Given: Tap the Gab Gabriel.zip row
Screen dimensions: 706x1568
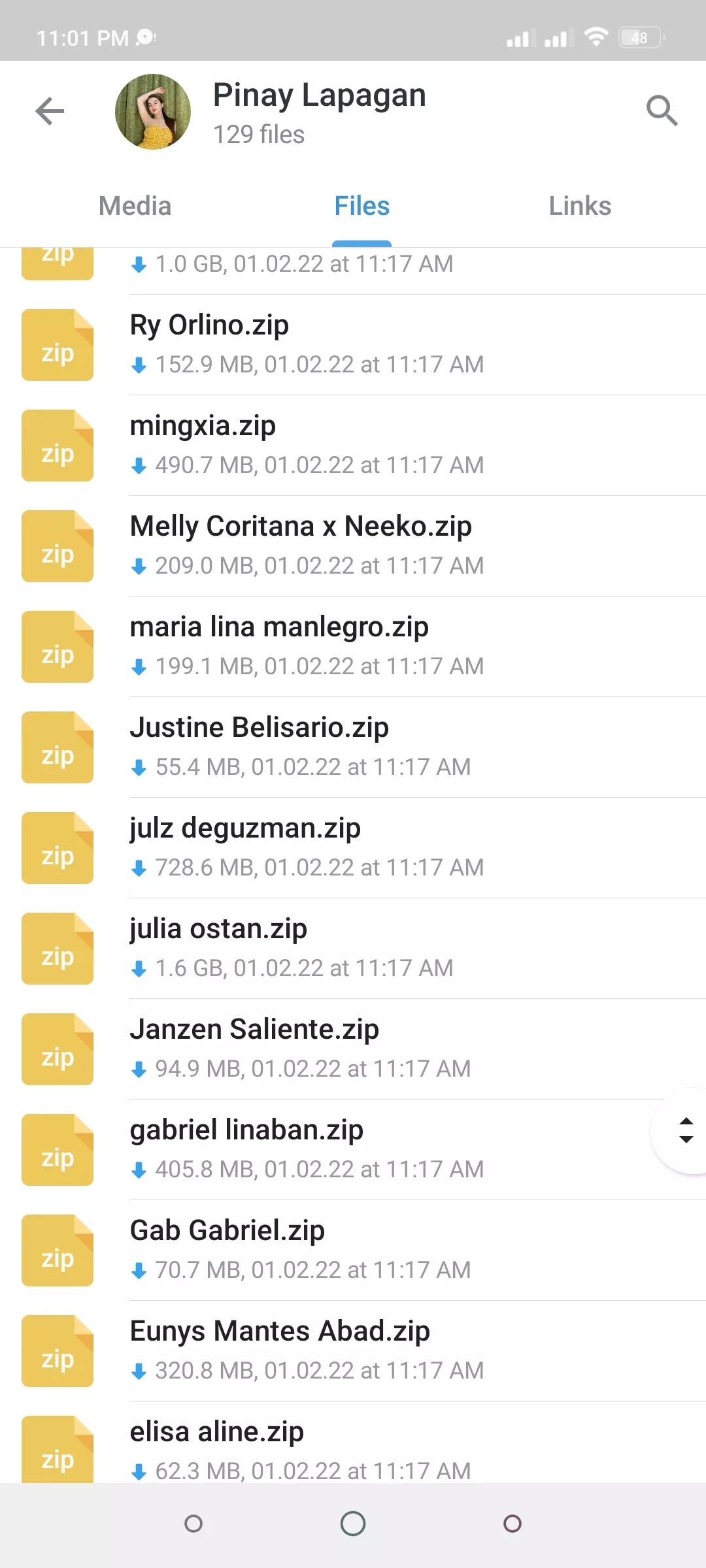Looking at the screenshot, I should click(x=353, y=1250).
